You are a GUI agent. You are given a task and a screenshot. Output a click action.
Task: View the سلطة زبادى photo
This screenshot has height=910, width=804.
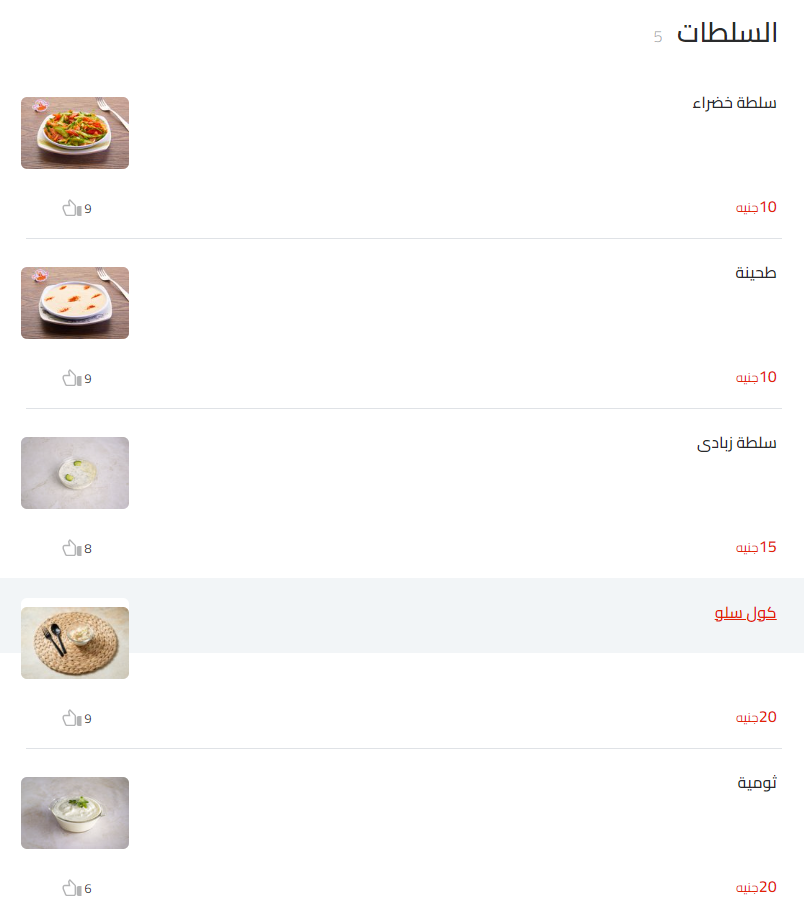pyautogui.click(x=75, y=473)
